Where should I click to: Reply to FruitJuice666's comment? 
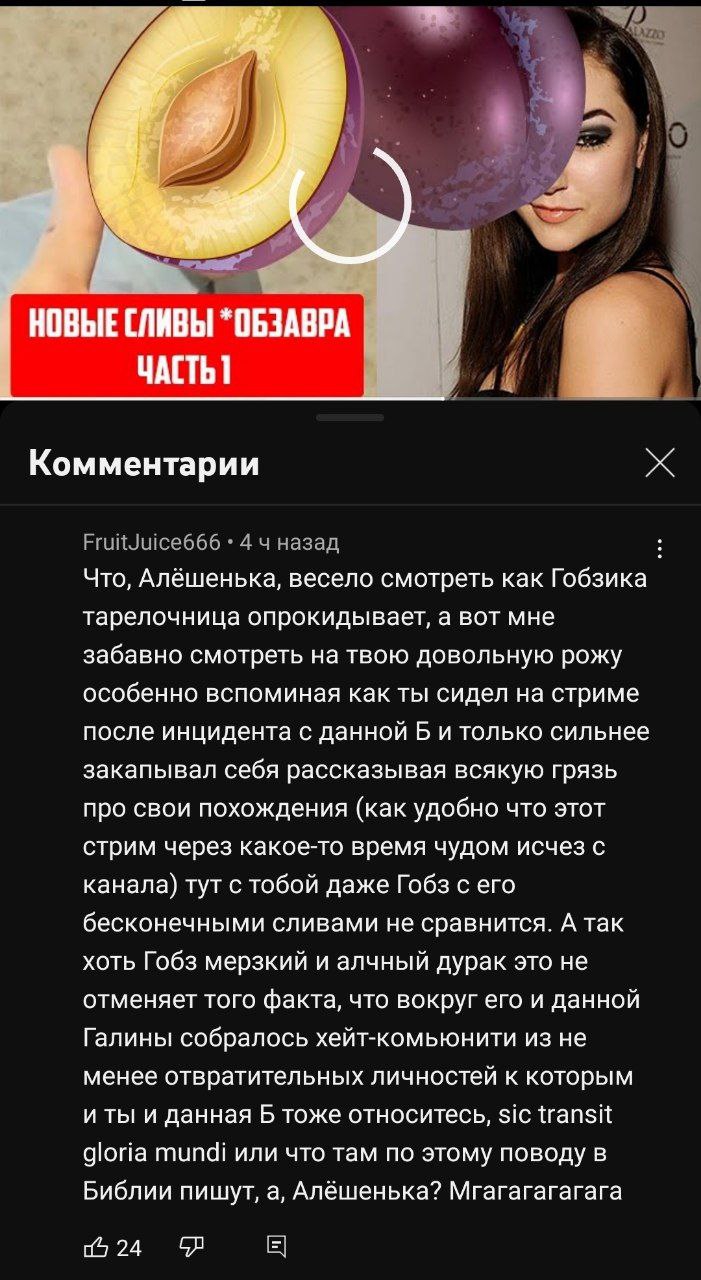click(x=277, y=1246)
